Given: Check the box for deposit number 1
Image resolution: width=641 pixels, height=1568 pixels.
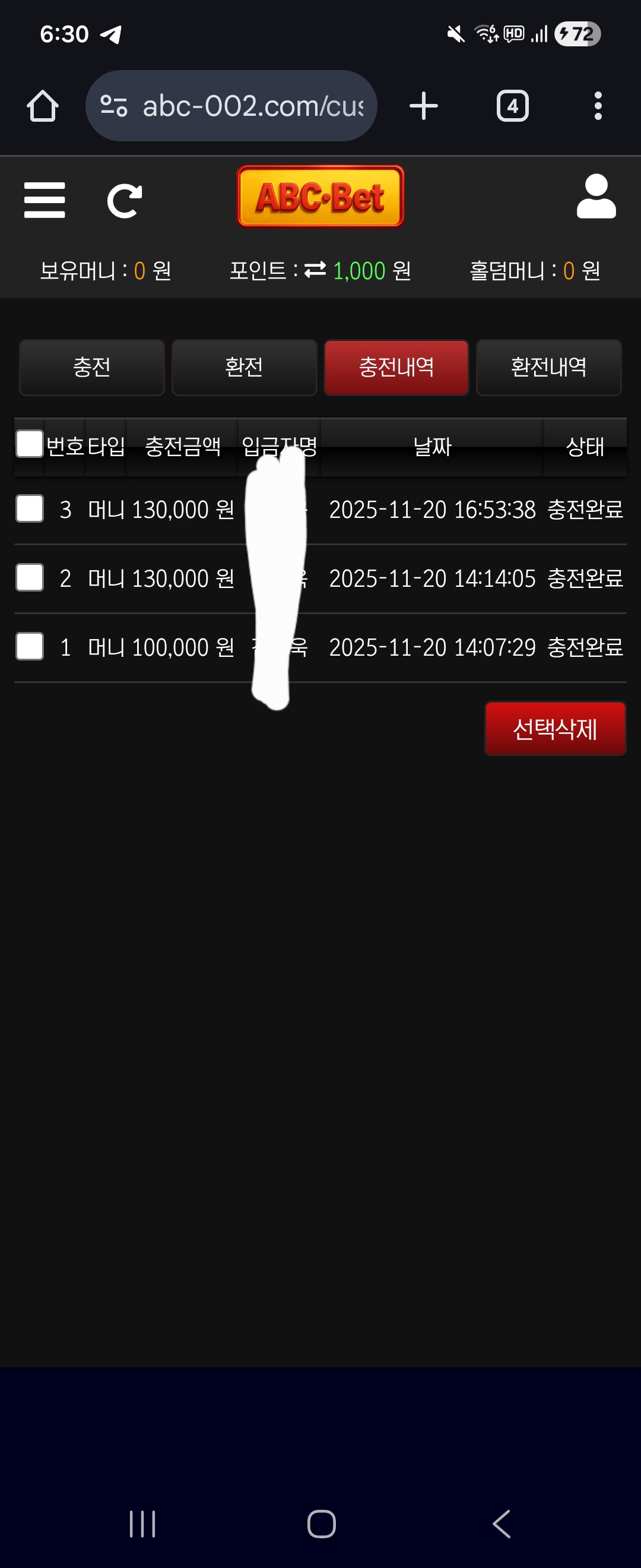Looking at the screenshot, I should (x=29, y=646).
